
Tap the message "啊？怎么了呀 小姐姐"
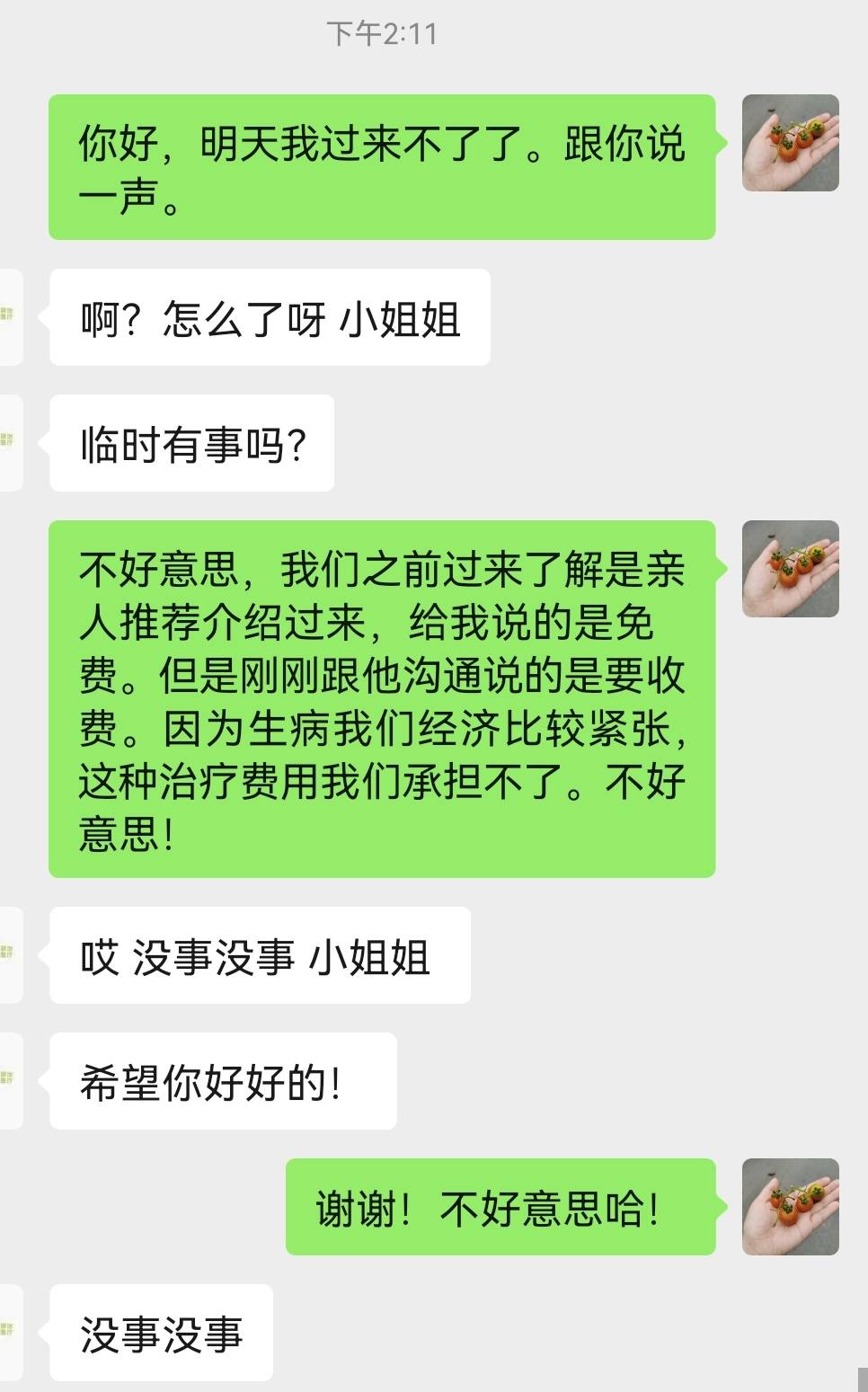click(270, 316)
